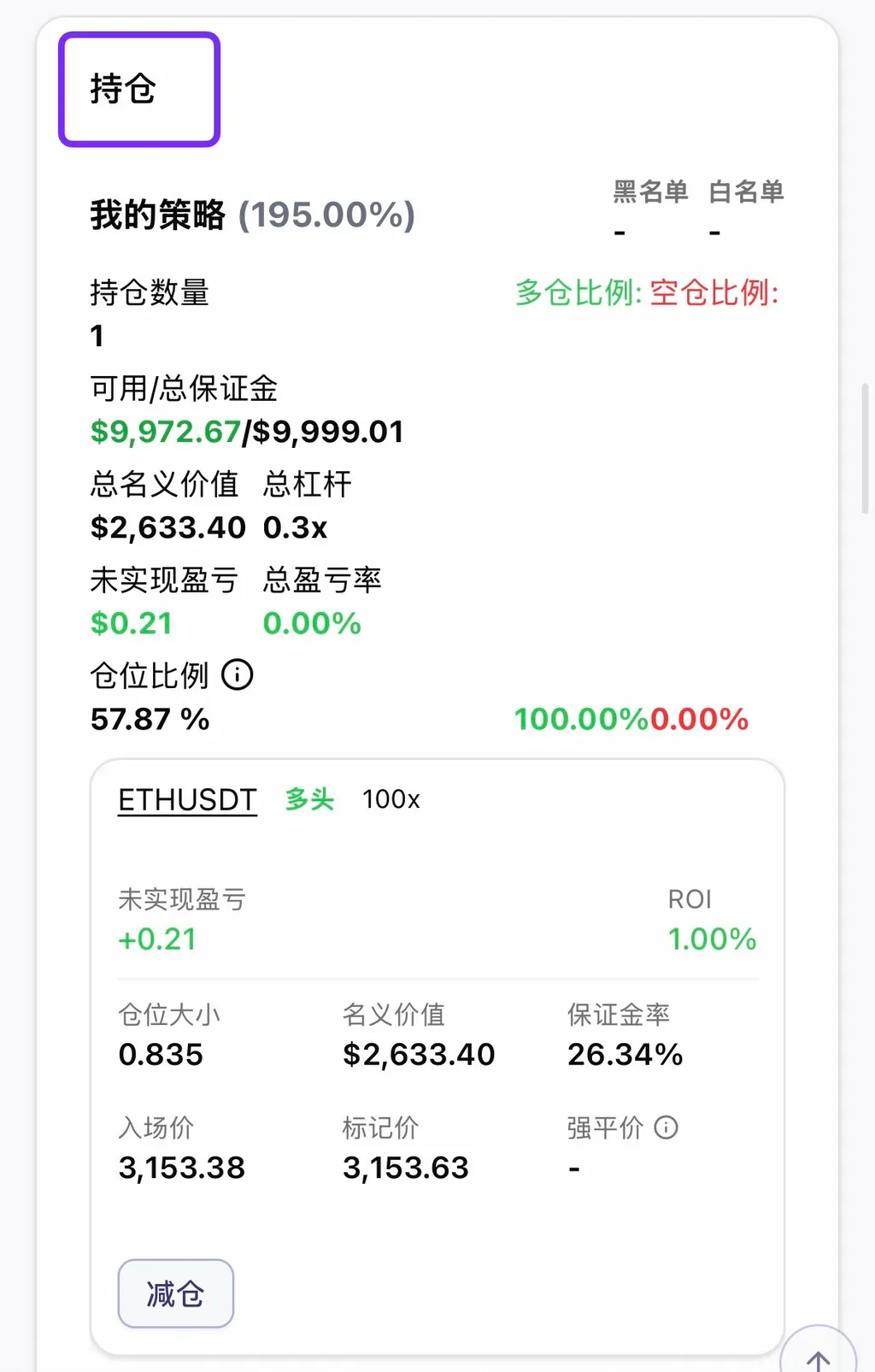Click the circled info icon beside 仓位比例 57.87%
Screen dimensions: 875x1372
click(238, 675)
